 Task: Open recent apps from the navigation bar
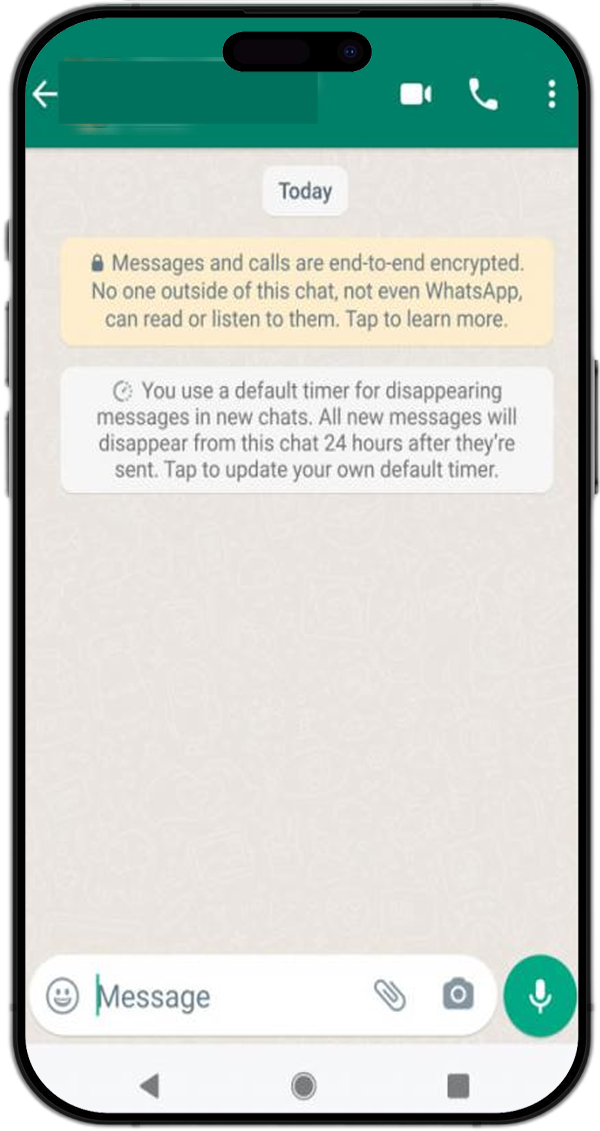(x=458, y=1085)
